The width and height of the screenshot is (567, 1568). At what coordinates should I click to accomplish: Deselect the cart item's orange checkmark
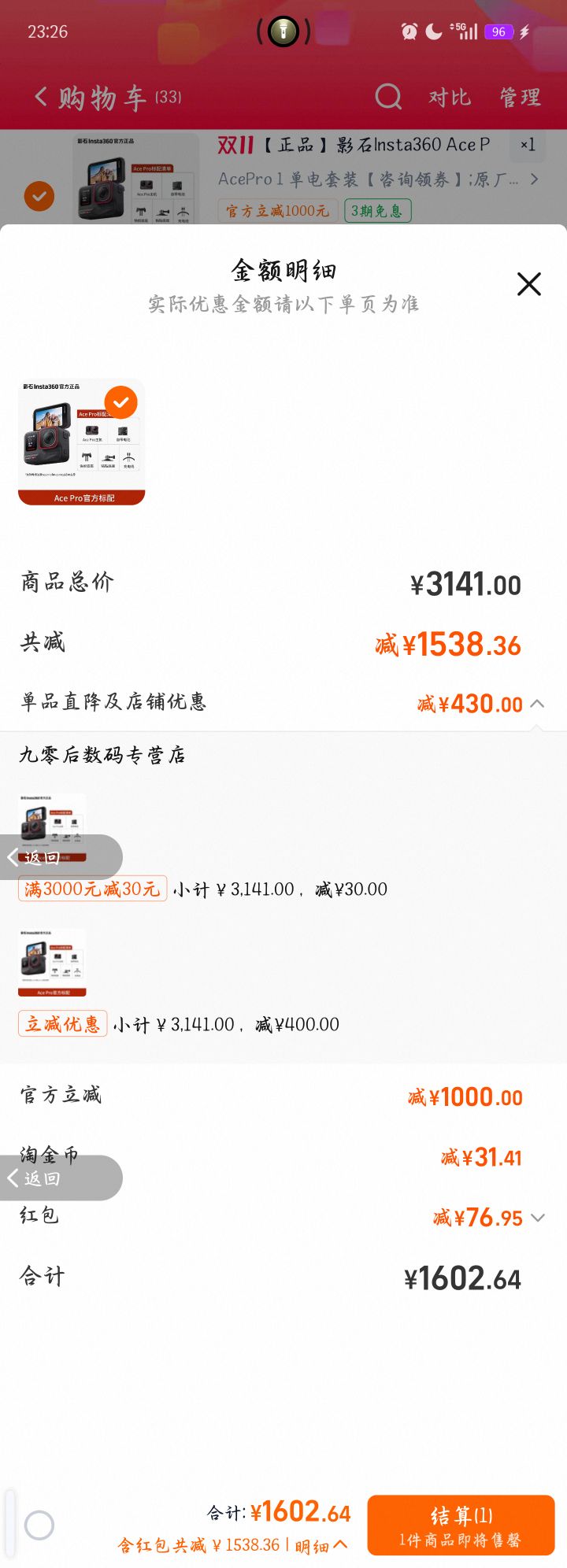(39, 195)
